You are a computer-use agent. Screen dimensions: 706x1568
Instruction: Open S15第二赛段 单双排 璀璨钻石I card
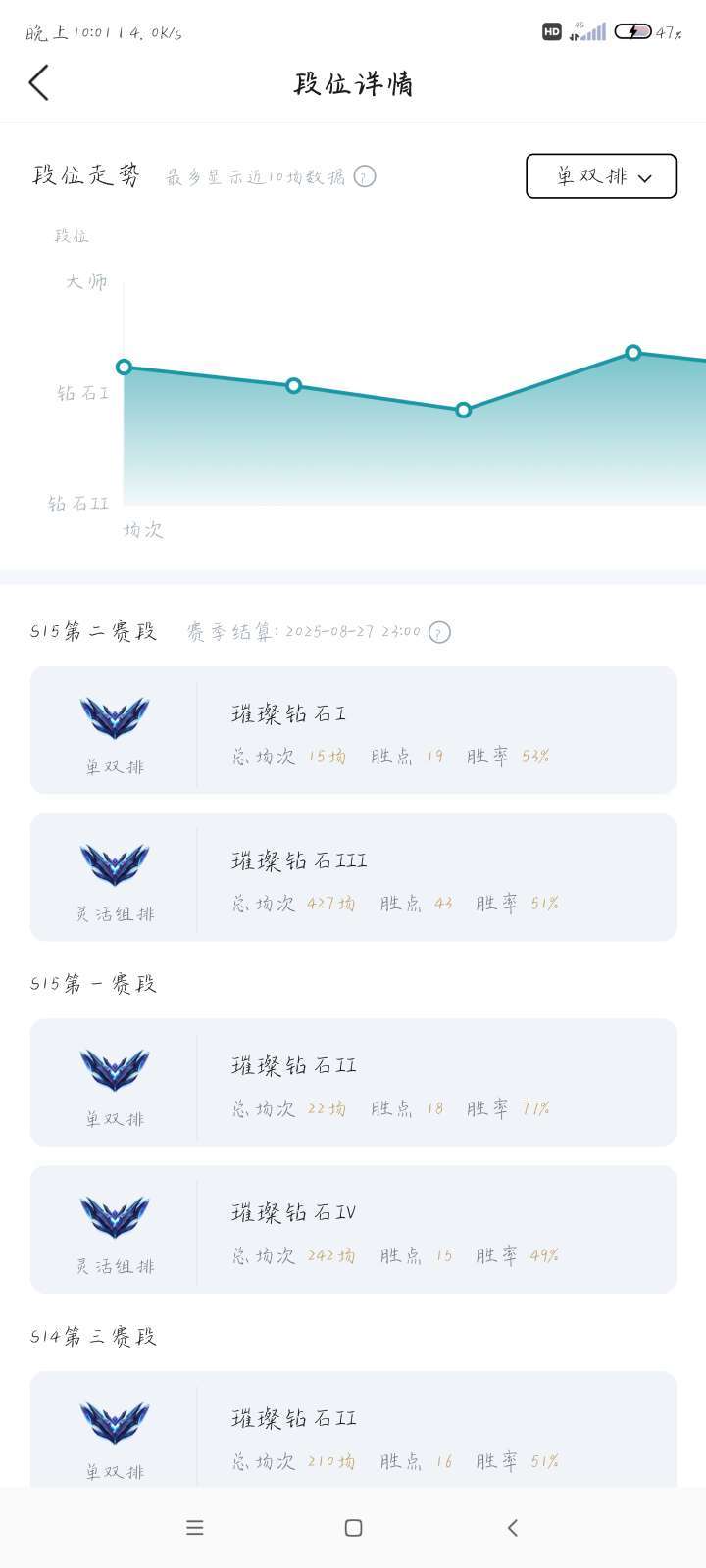click(x=353, y=730)
